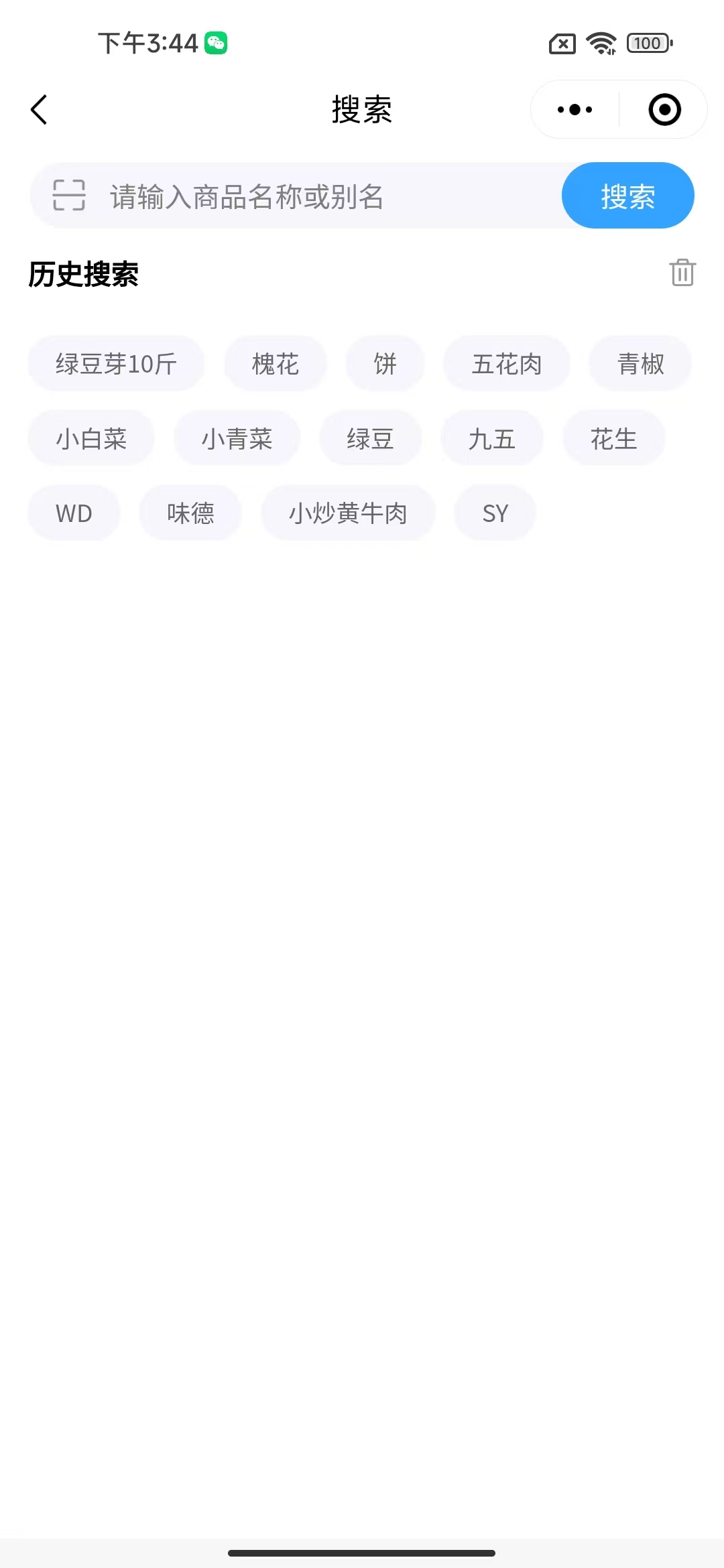Click the WeChat icon in the status bar
The image size is (724, 1568).
pyautogui.click(x=217, y=43)
